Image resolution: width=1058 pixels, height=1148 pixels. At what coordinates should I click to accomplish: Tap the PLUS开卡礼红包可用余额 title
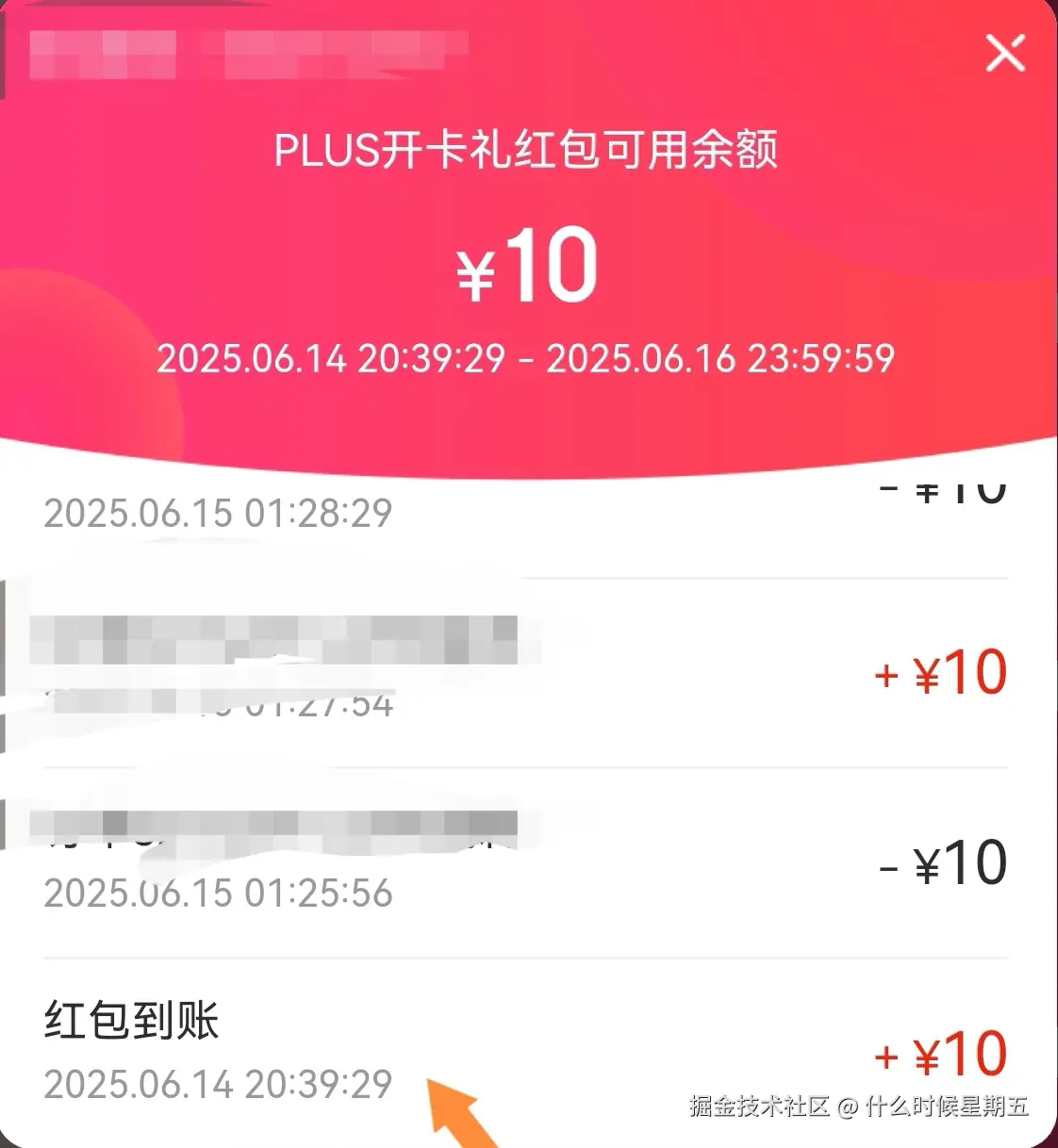528,151
